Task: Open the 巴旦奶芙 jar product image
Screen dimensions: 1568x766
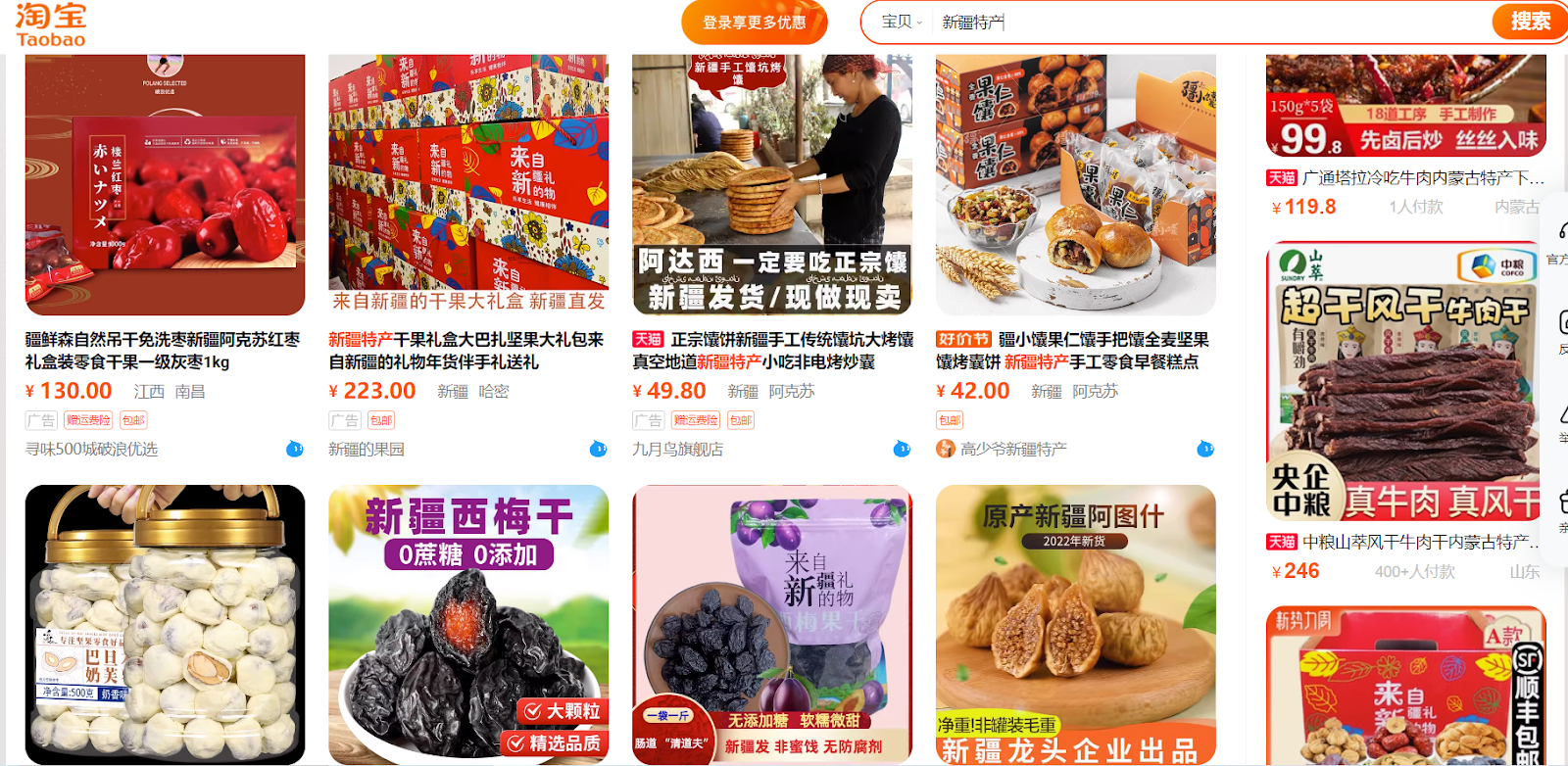Action: 165,625
